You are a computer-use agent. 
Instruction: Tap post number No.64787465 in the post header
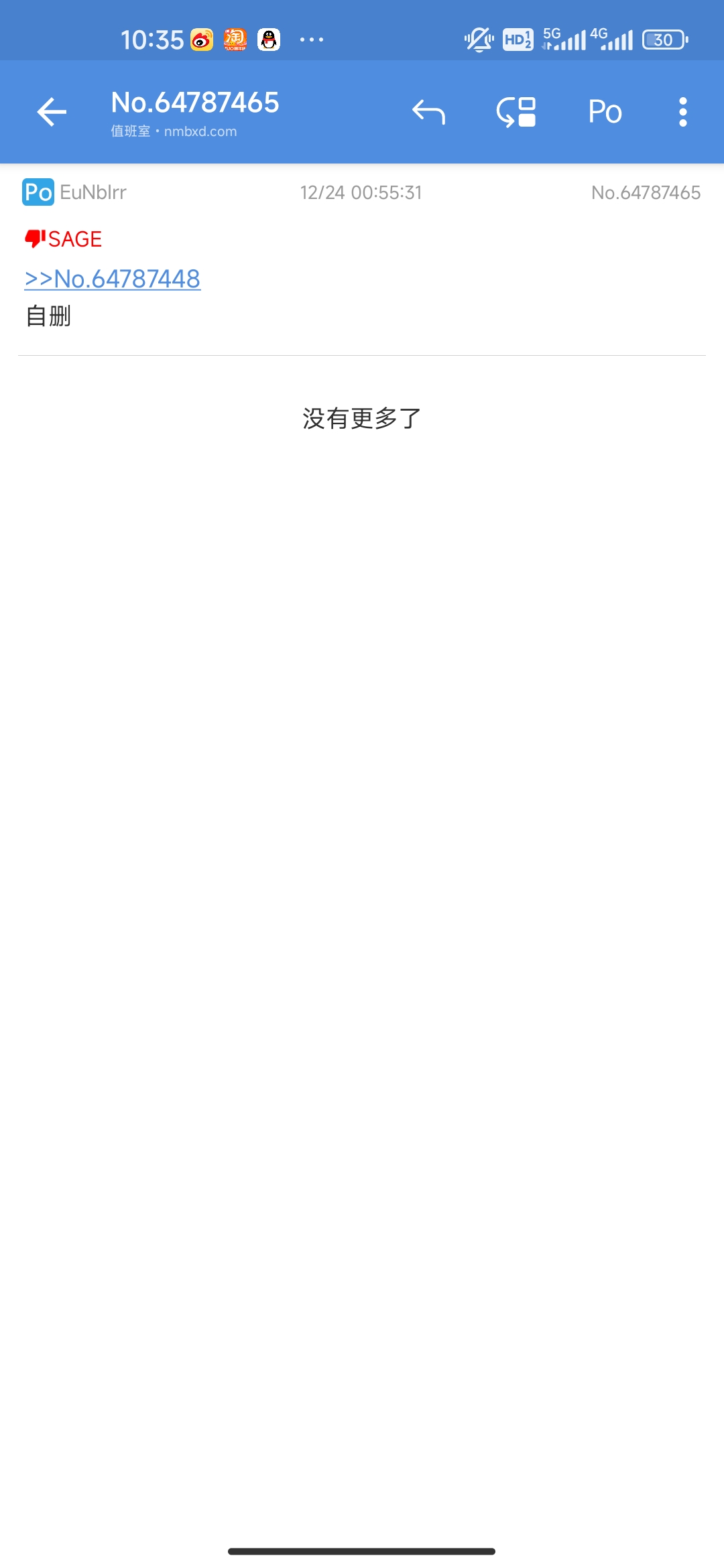[646, 193]
